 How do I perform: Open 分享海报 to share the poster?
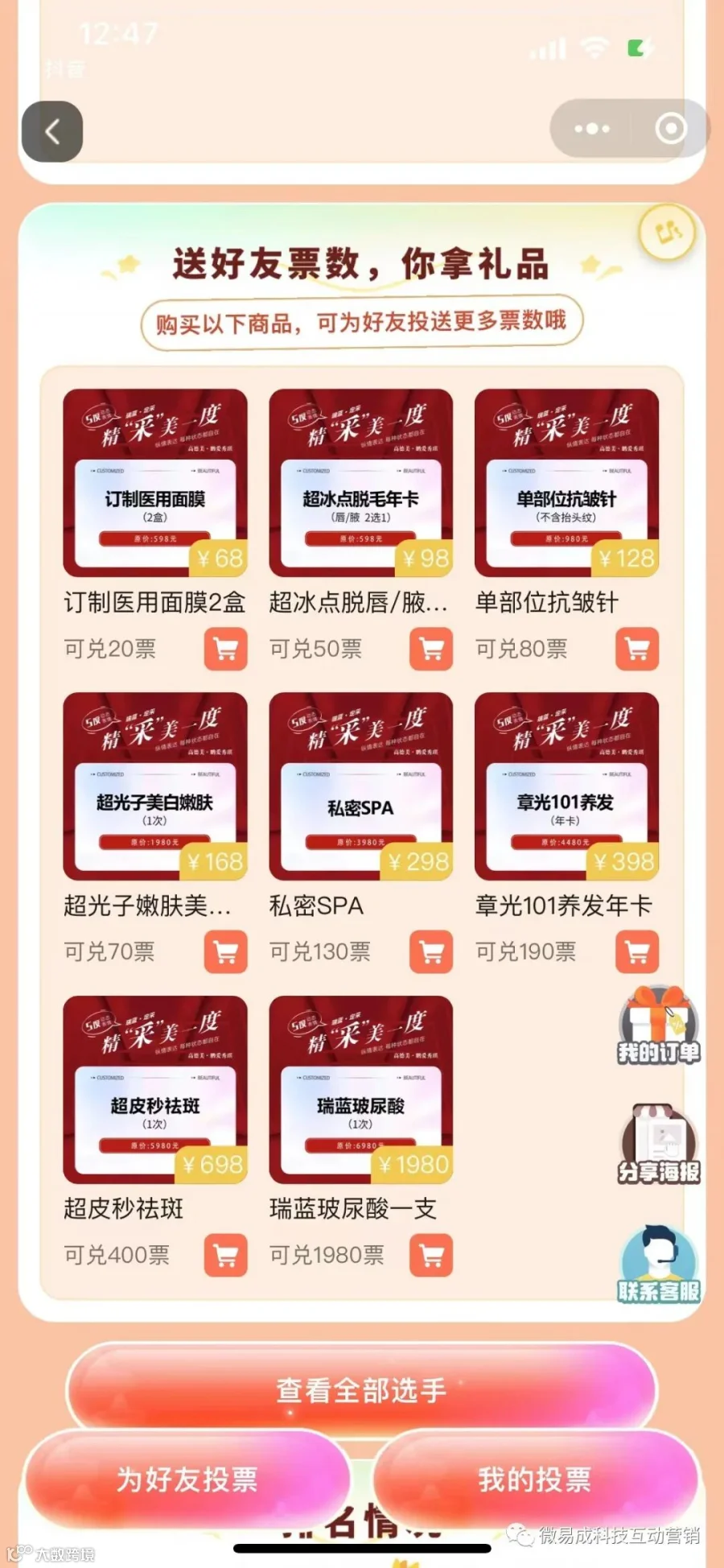coord(659,1145)
